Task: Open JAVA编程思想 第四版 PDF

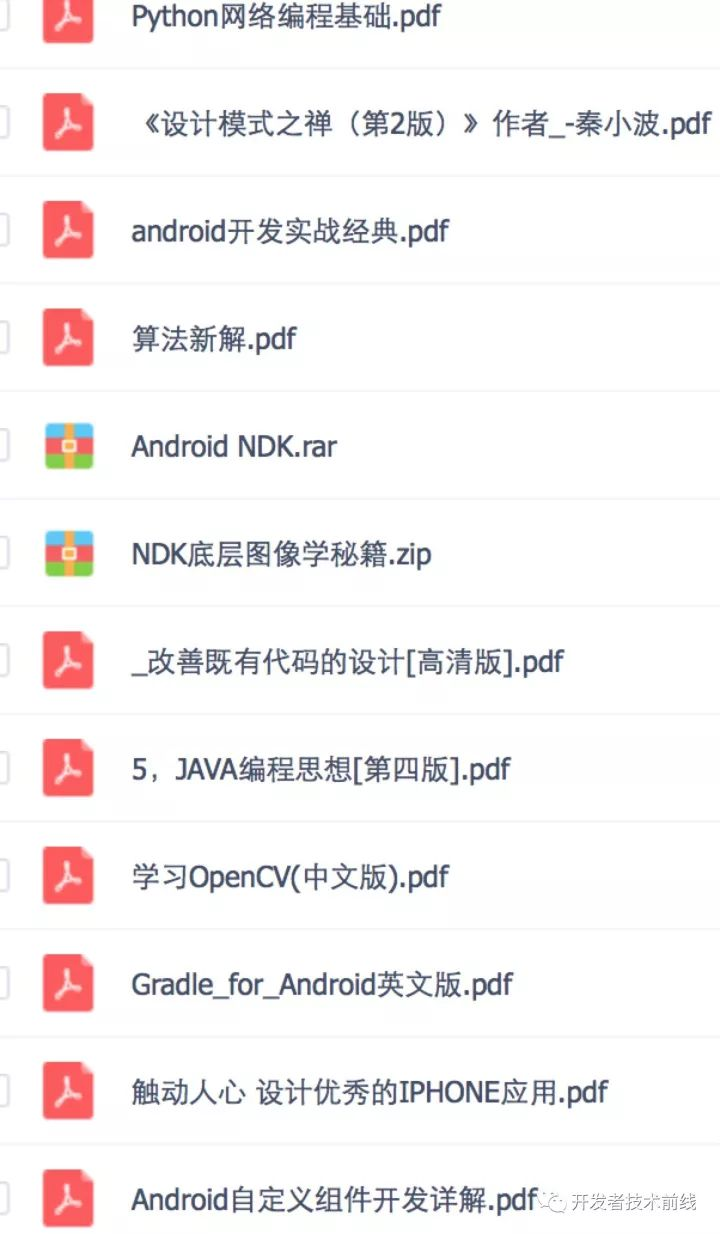Action: (x=320, y=770)
